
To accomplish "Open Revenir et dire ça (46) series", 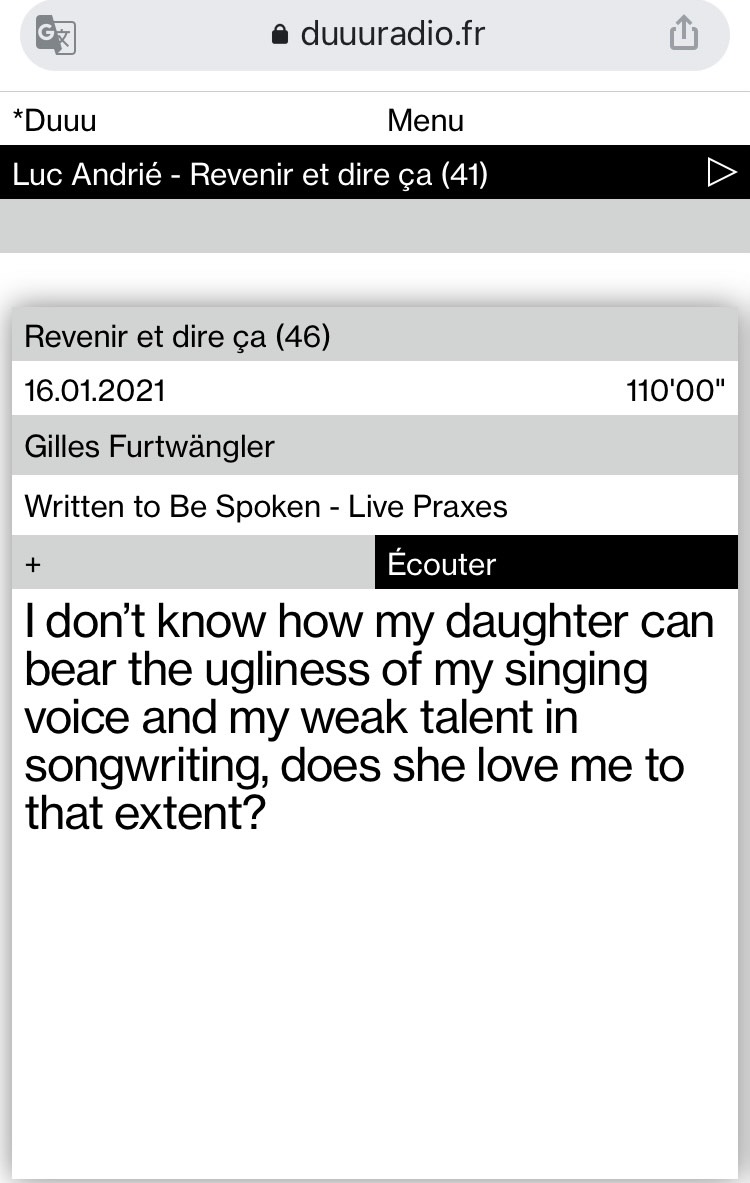I will [177, 336].
